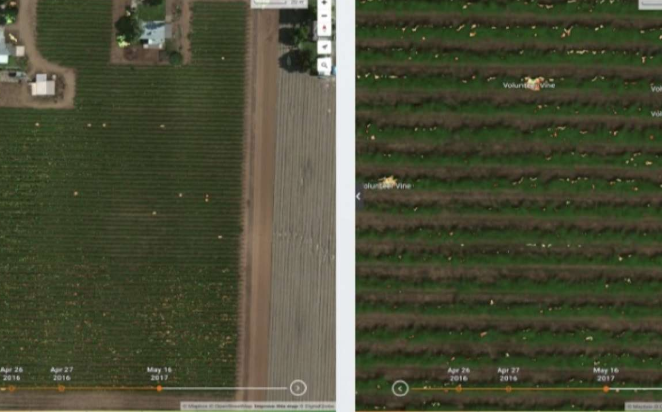Reset the compass bearing to north
This screenshot has height=412, width=662.
coord(325,28)
